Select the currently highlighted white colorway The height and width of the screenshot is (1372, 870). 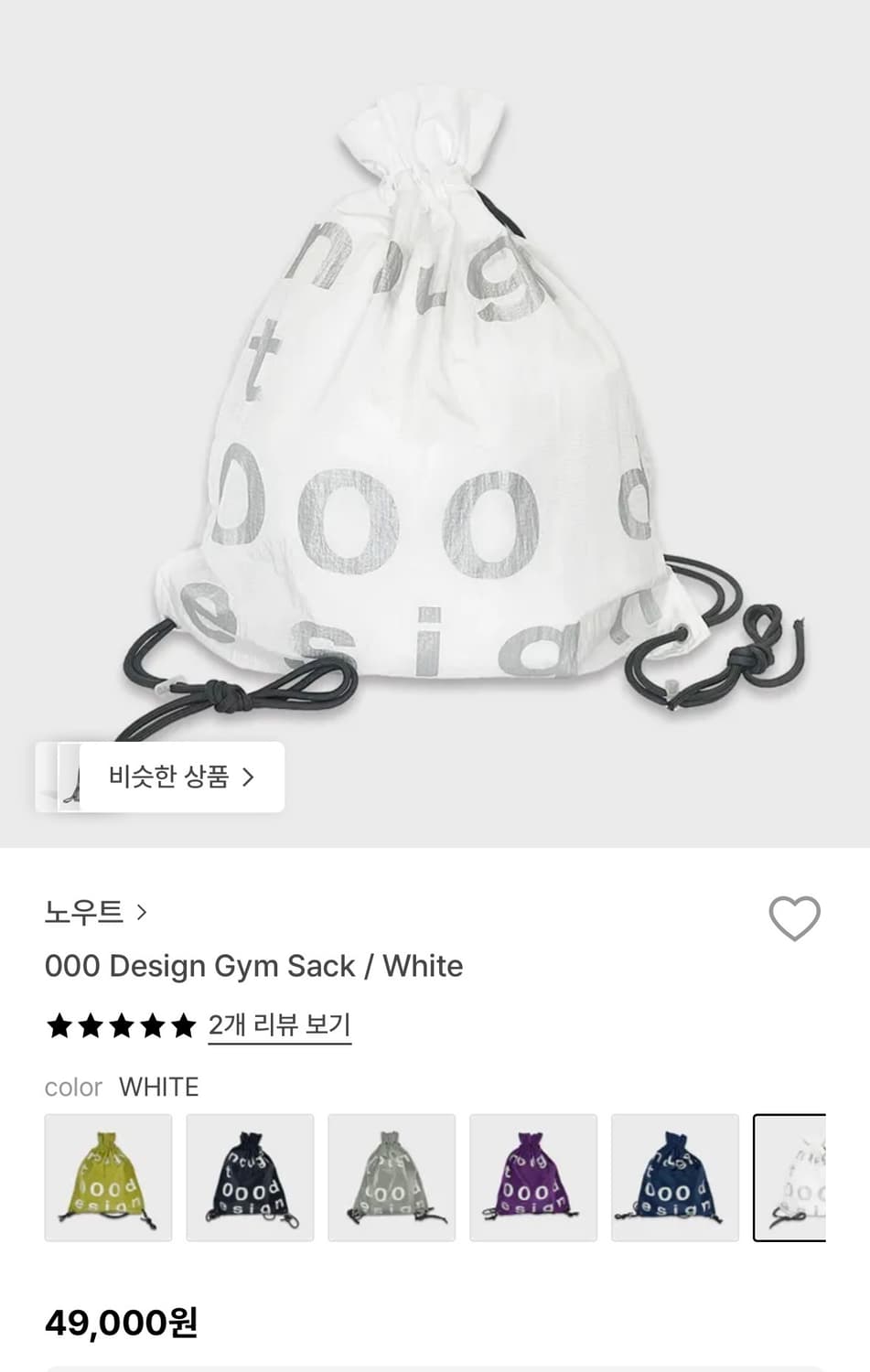(805, 1177)
